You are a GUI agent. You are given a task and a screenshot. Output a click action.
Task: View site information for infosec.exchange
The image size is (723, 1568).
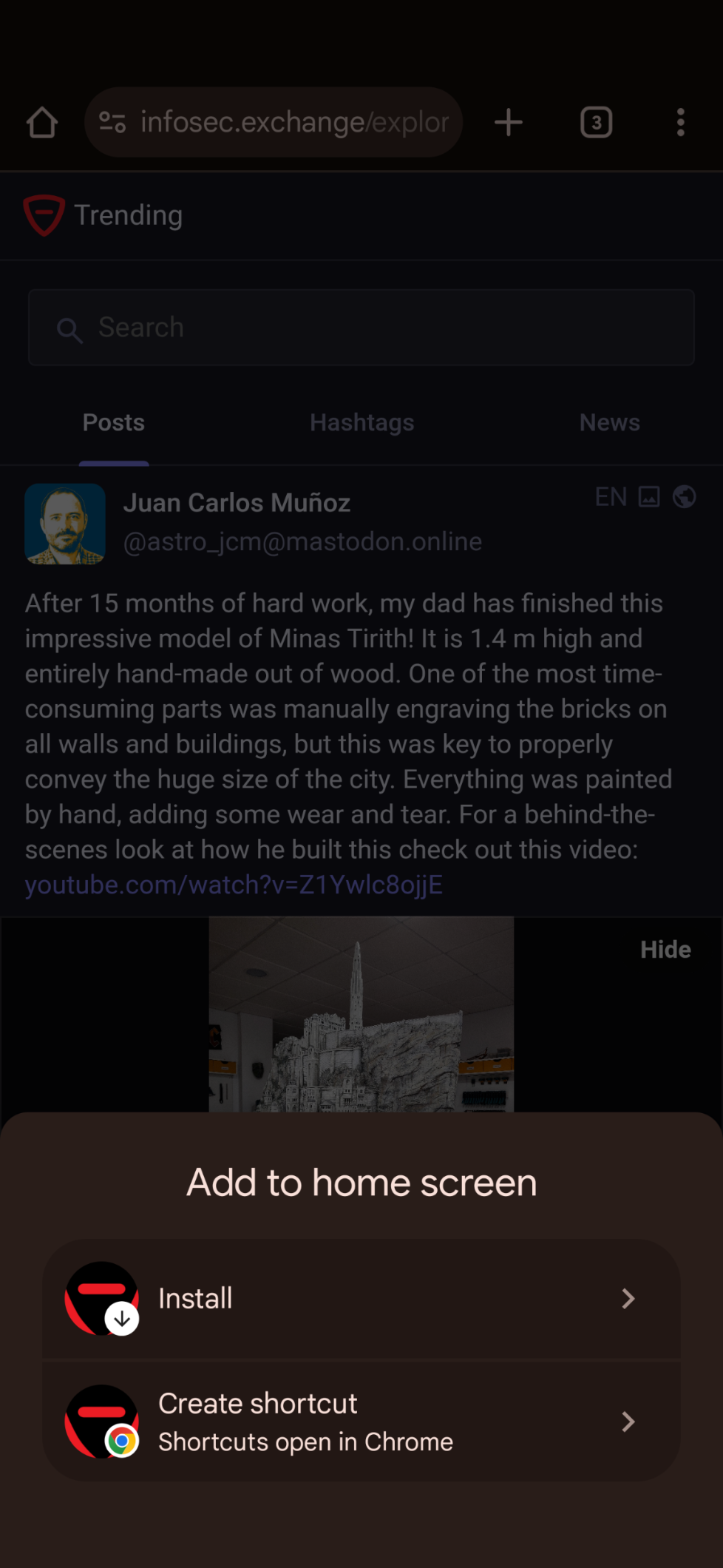(x=112, y=123)
